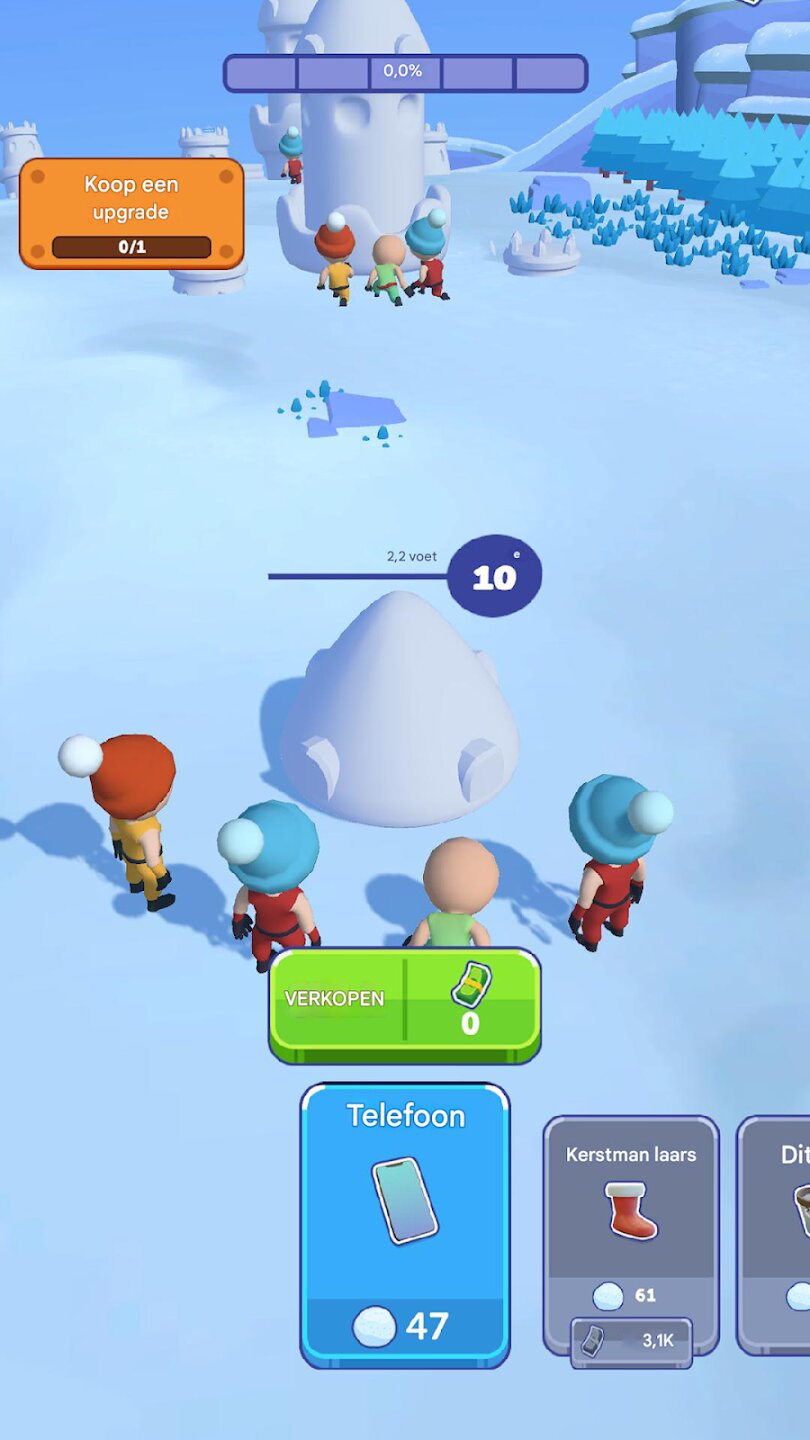Open the Koop een upgrade quest

pos(131,213)
